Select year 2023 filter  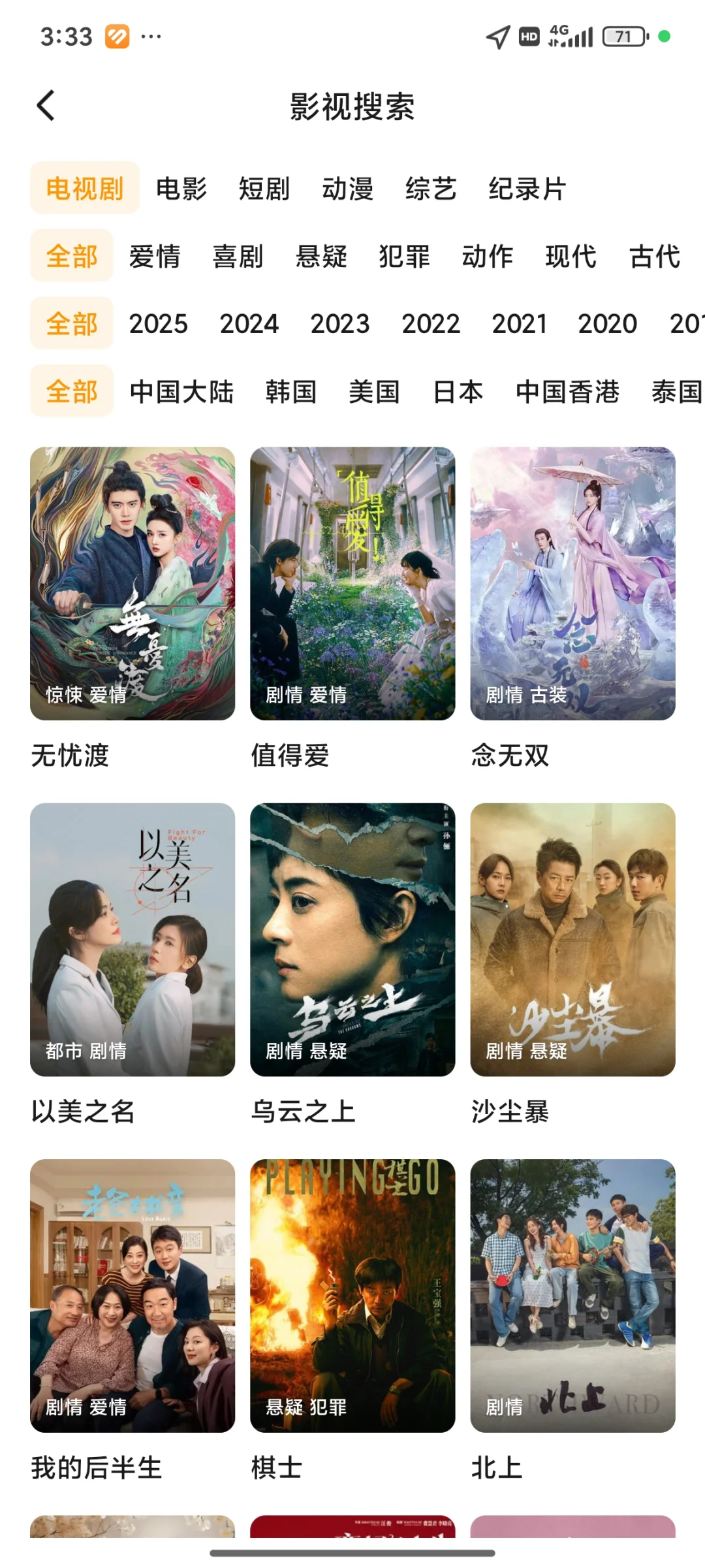point(339,324)
